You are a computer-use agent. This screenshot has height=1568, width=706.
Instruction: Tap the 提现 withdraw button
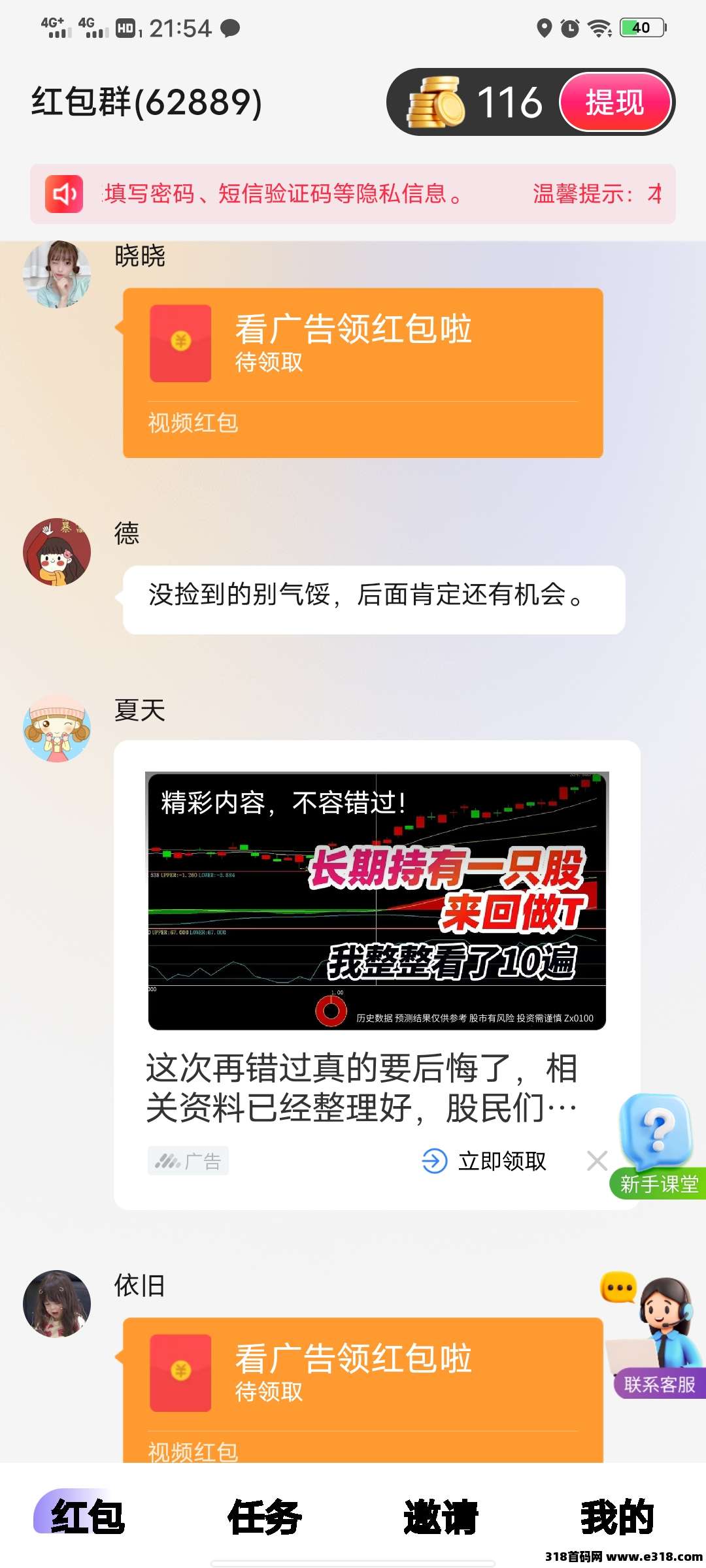click(614, 103)
